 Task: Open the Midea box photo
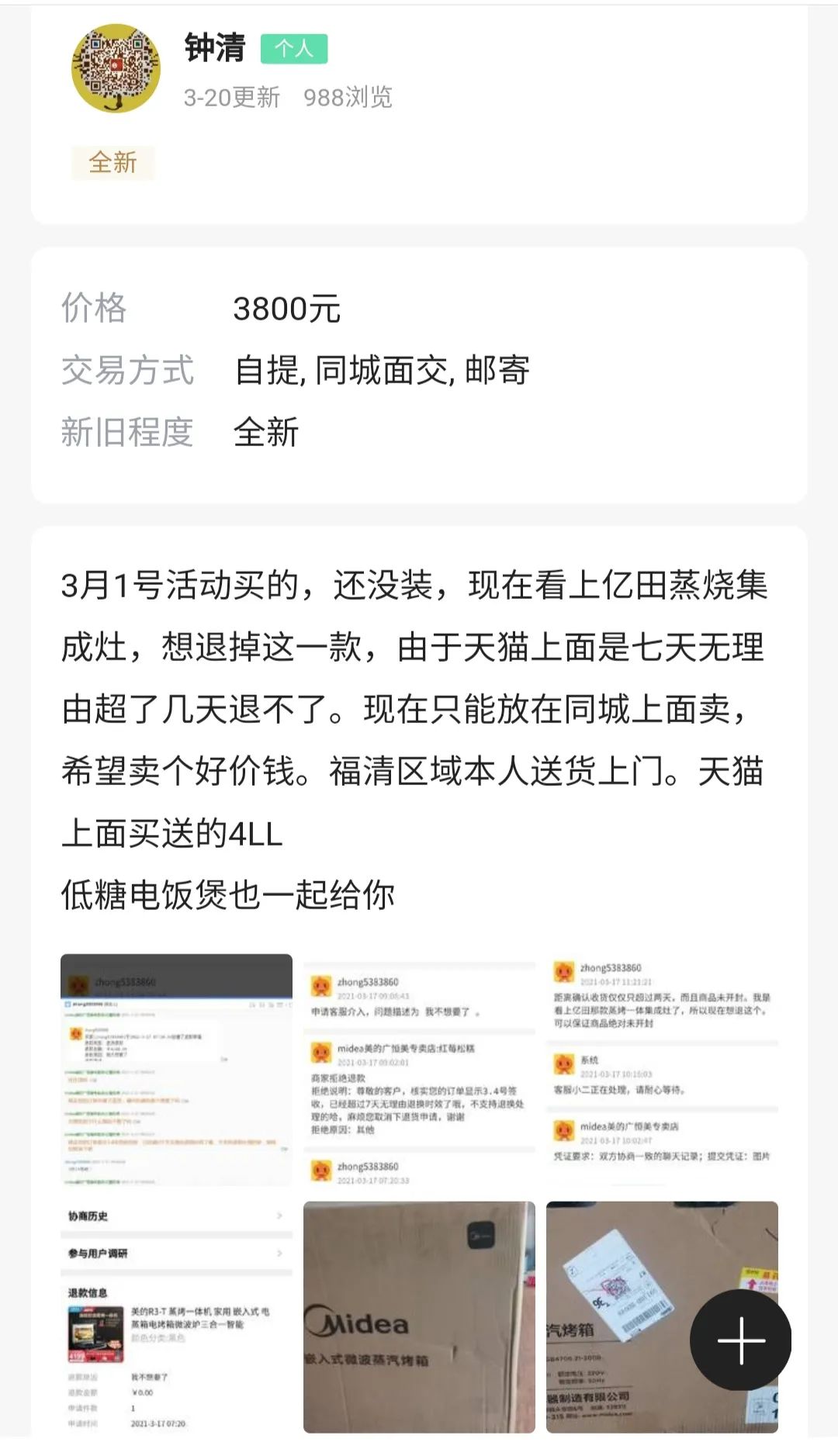tap(419, 1316)
